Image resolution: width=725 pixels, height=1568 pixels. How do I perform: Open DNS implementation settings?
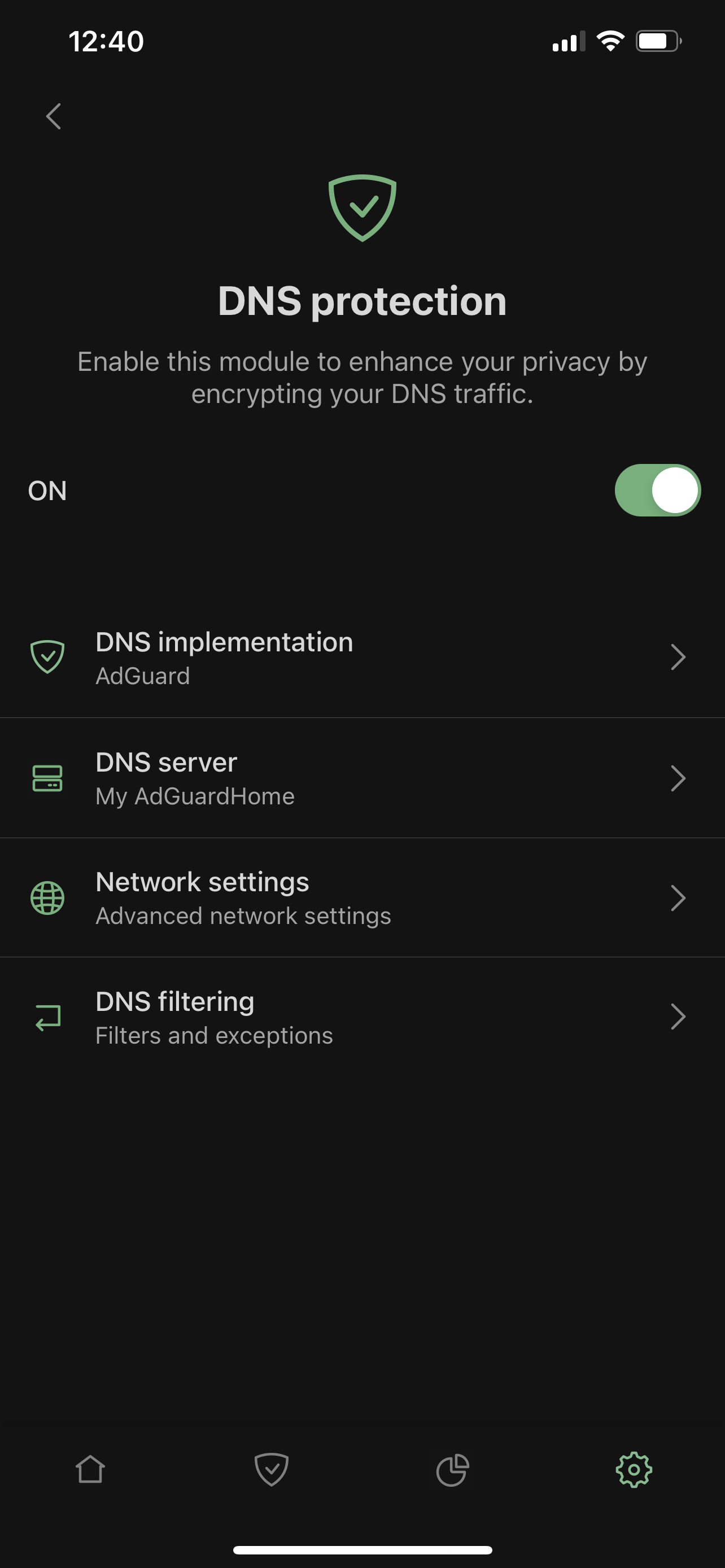pyautogui.click(x=362, y=658)
